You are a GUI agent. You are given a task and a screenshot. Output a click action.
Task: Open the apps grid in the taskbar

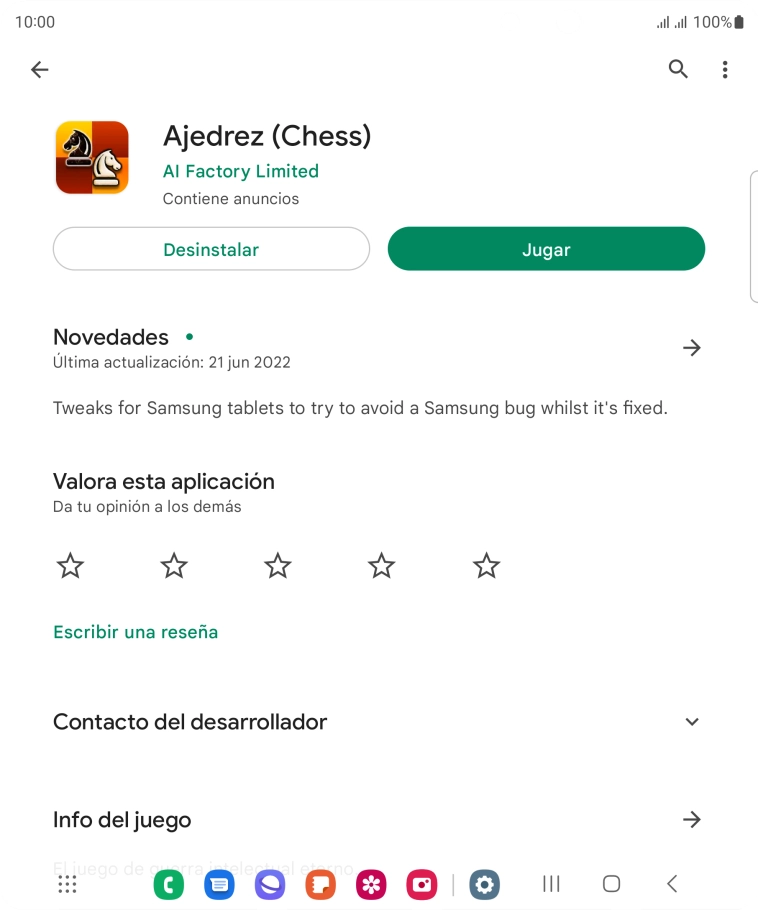tap(67, 884)
